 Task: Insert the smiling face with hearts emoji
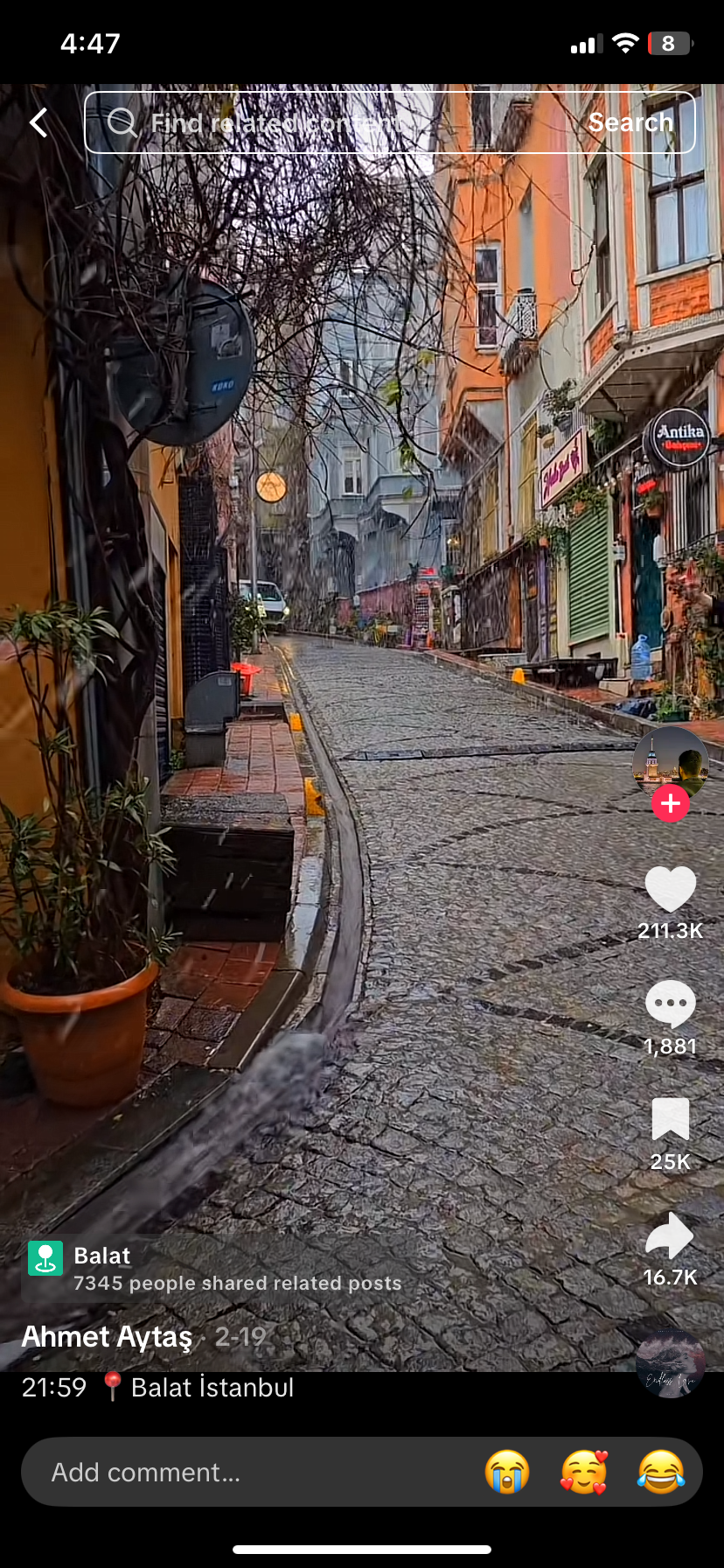pos(583,1473)
